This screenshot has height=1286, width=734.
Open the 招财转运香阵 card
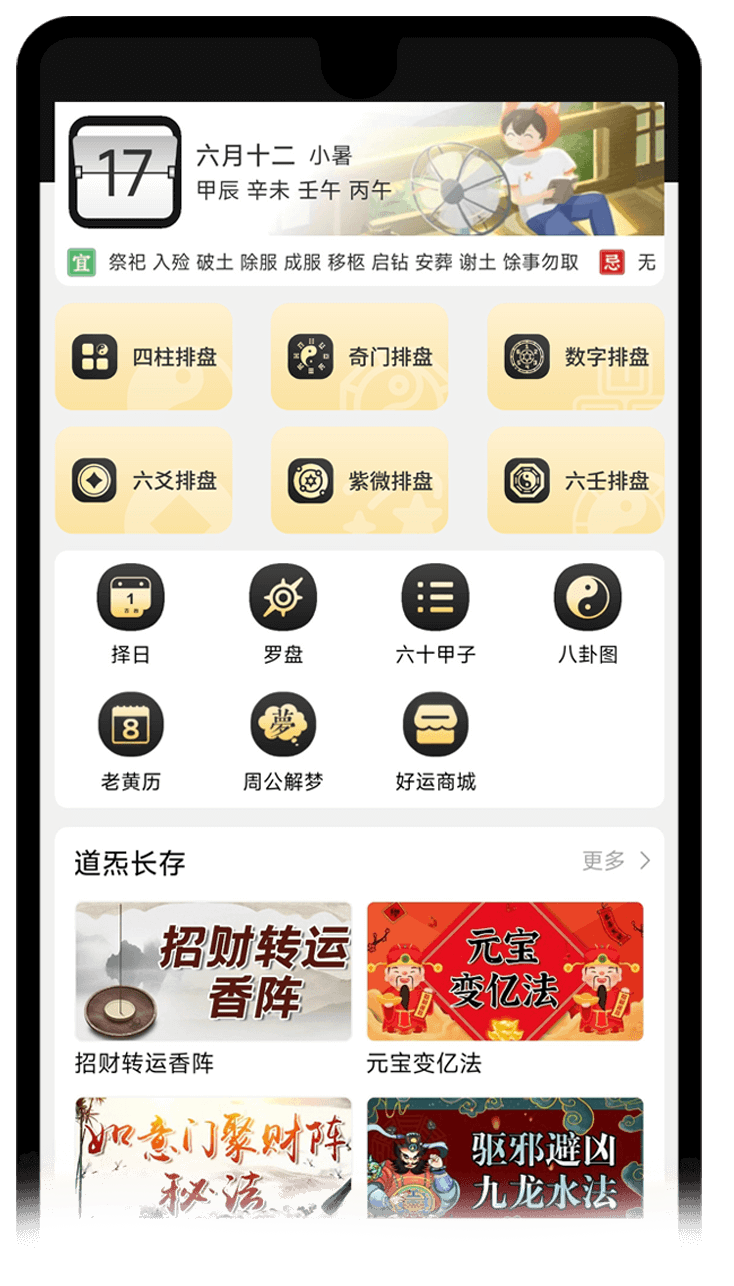tap(213, 972)
